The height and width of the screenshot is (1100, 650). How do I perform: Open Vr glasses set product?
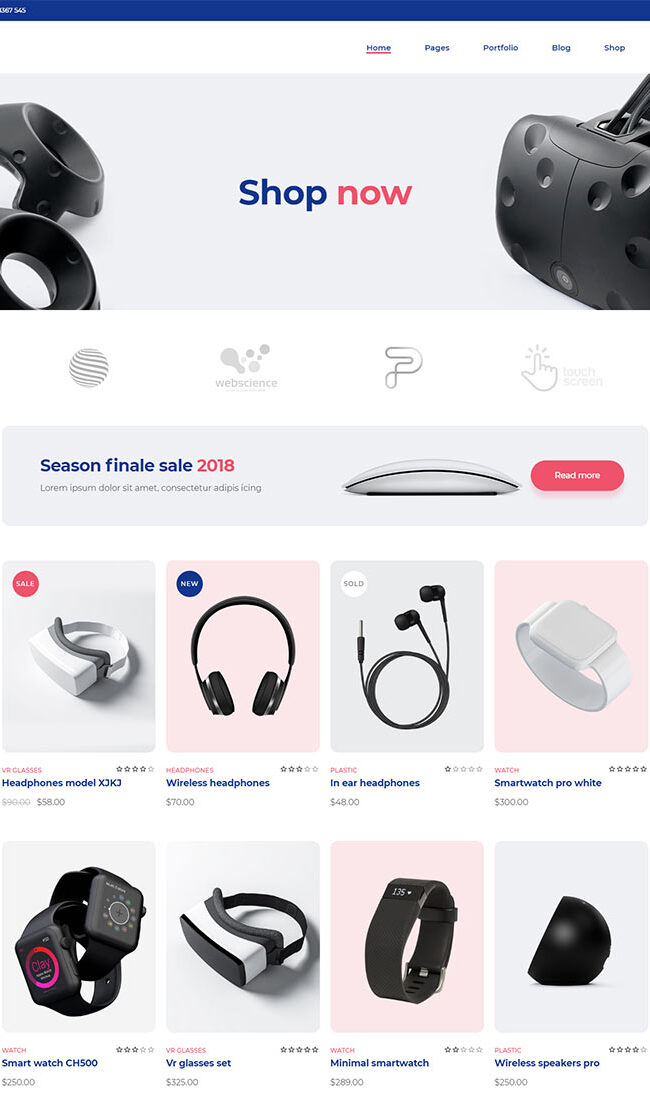click(198, 1063)
